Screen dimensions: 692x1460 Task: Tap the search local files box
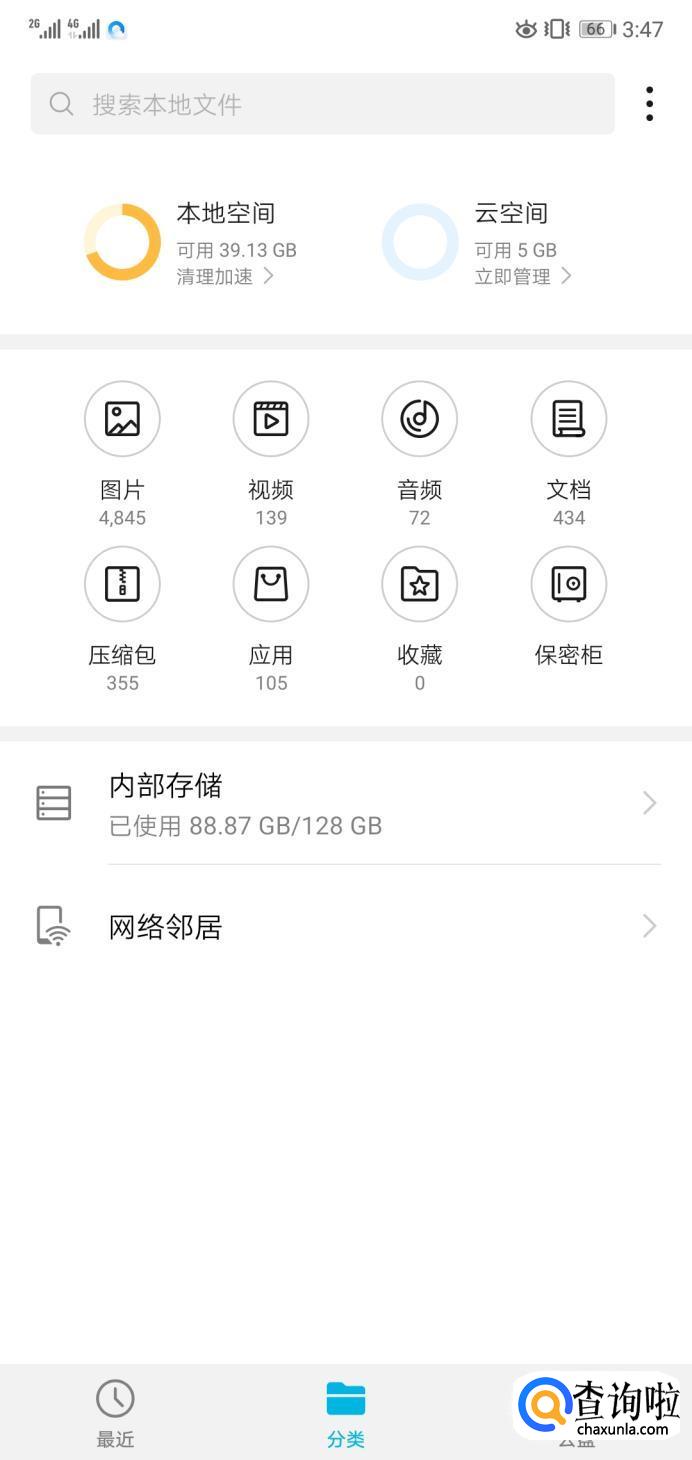click(322, 104)
